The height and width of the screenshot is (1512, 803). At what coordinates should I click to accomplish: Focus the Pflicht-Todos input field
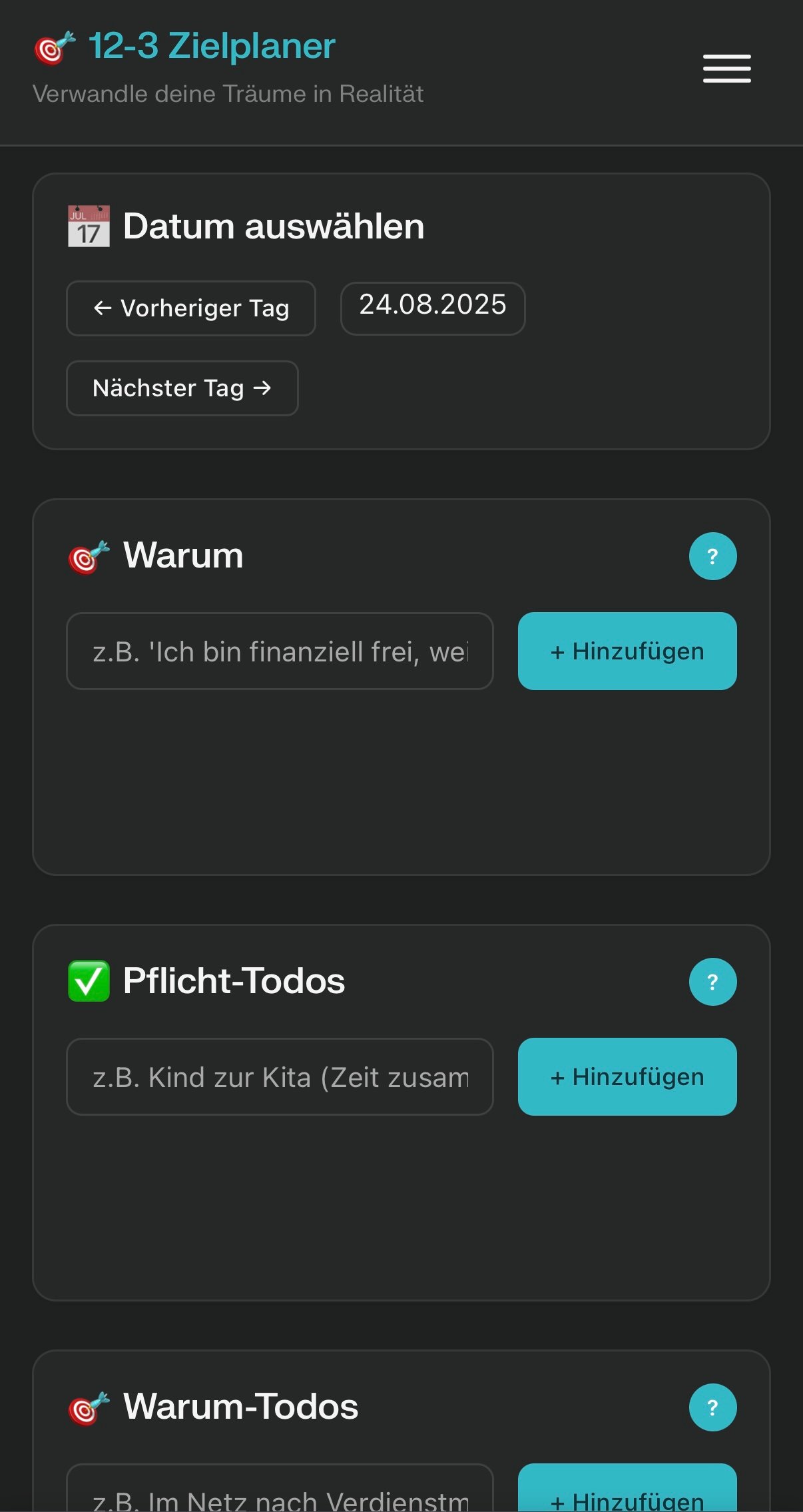point(280,1077)
